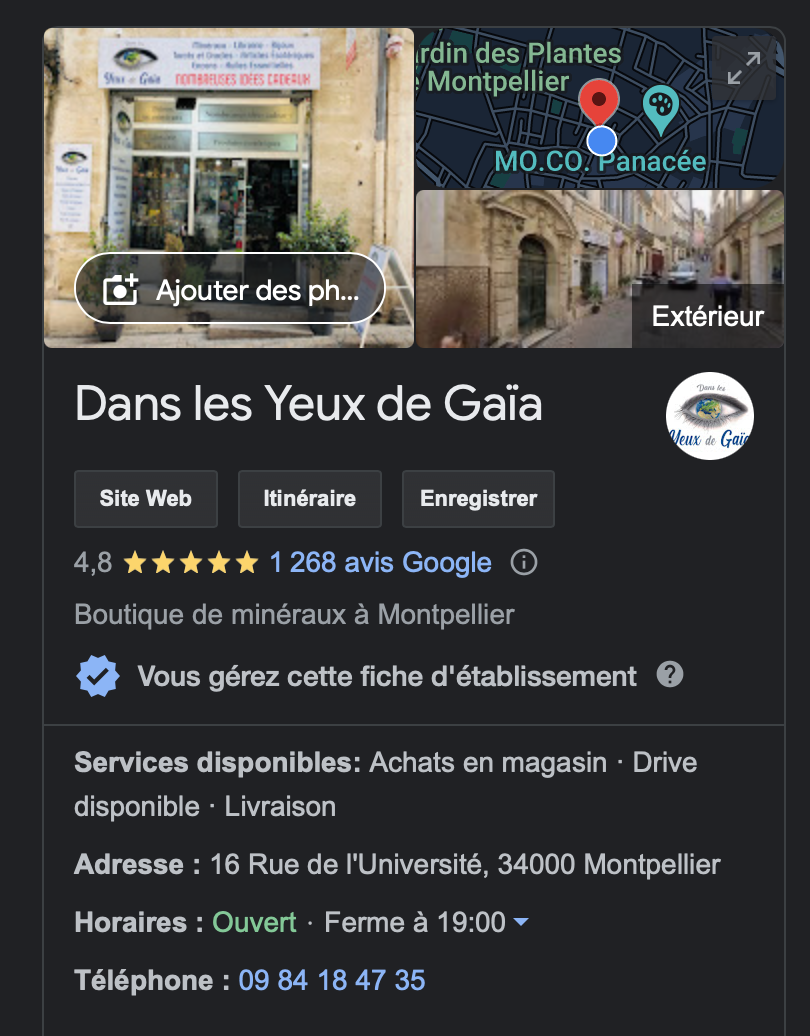Viewport: 810px width, 1036px height.
Task: Tap the info icon next to reviews
Action: click(x=524, y=563)
